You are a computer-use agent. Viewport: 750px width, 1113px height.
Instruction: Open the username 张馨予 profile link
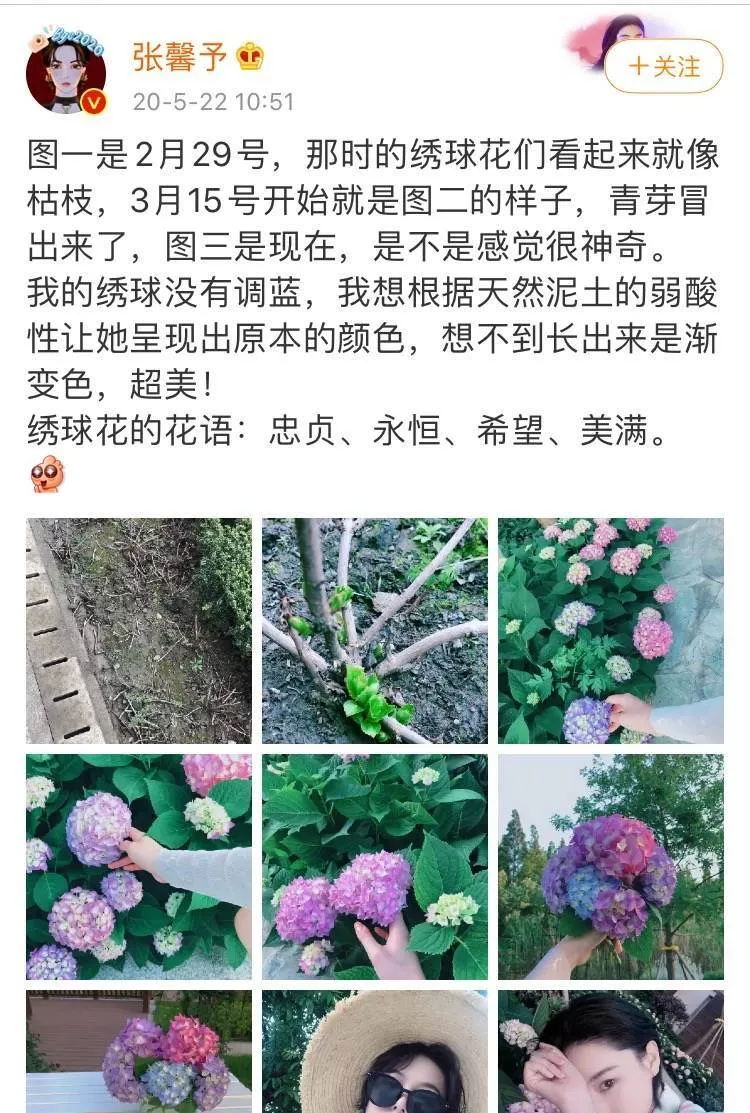click(179, 56)
